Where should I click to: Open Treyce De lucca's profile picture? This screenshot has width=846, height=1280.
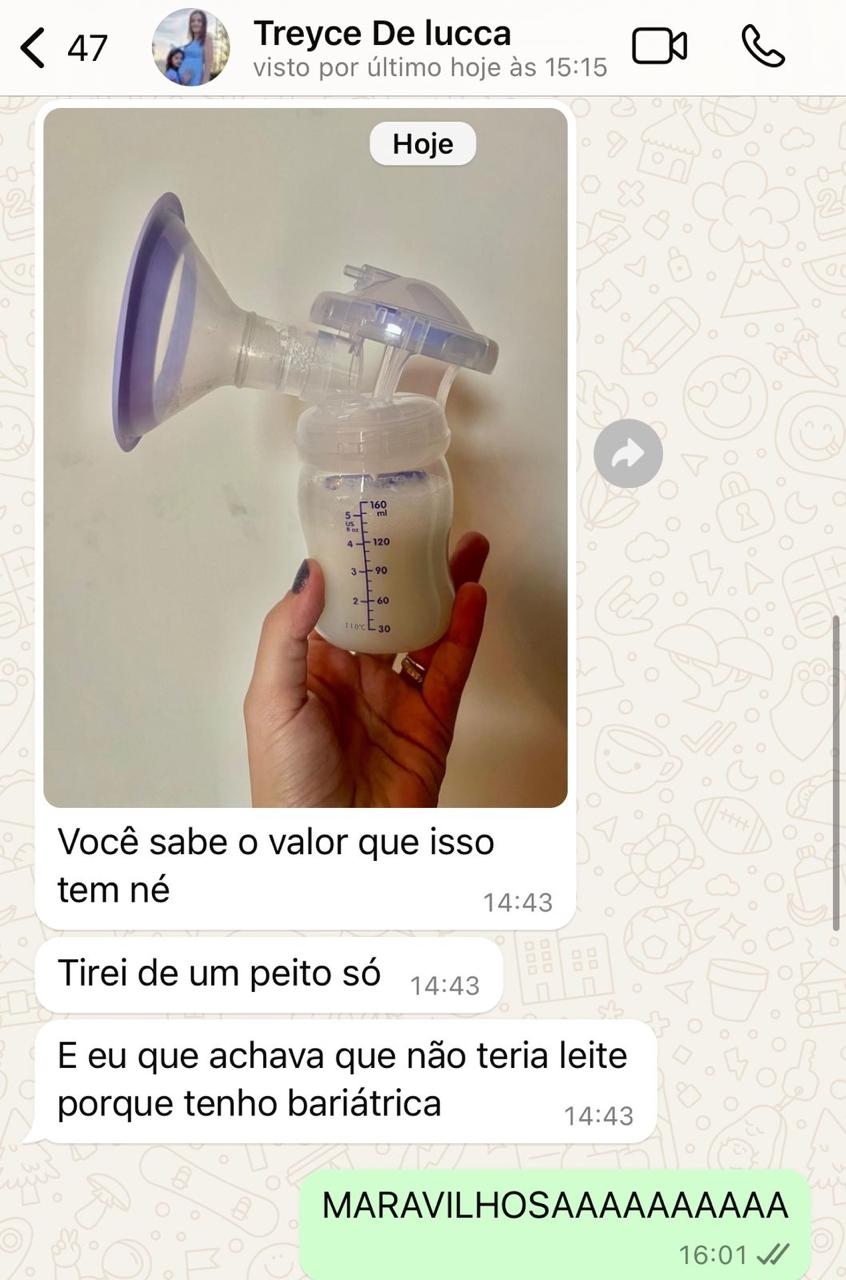tap(191, 47)
